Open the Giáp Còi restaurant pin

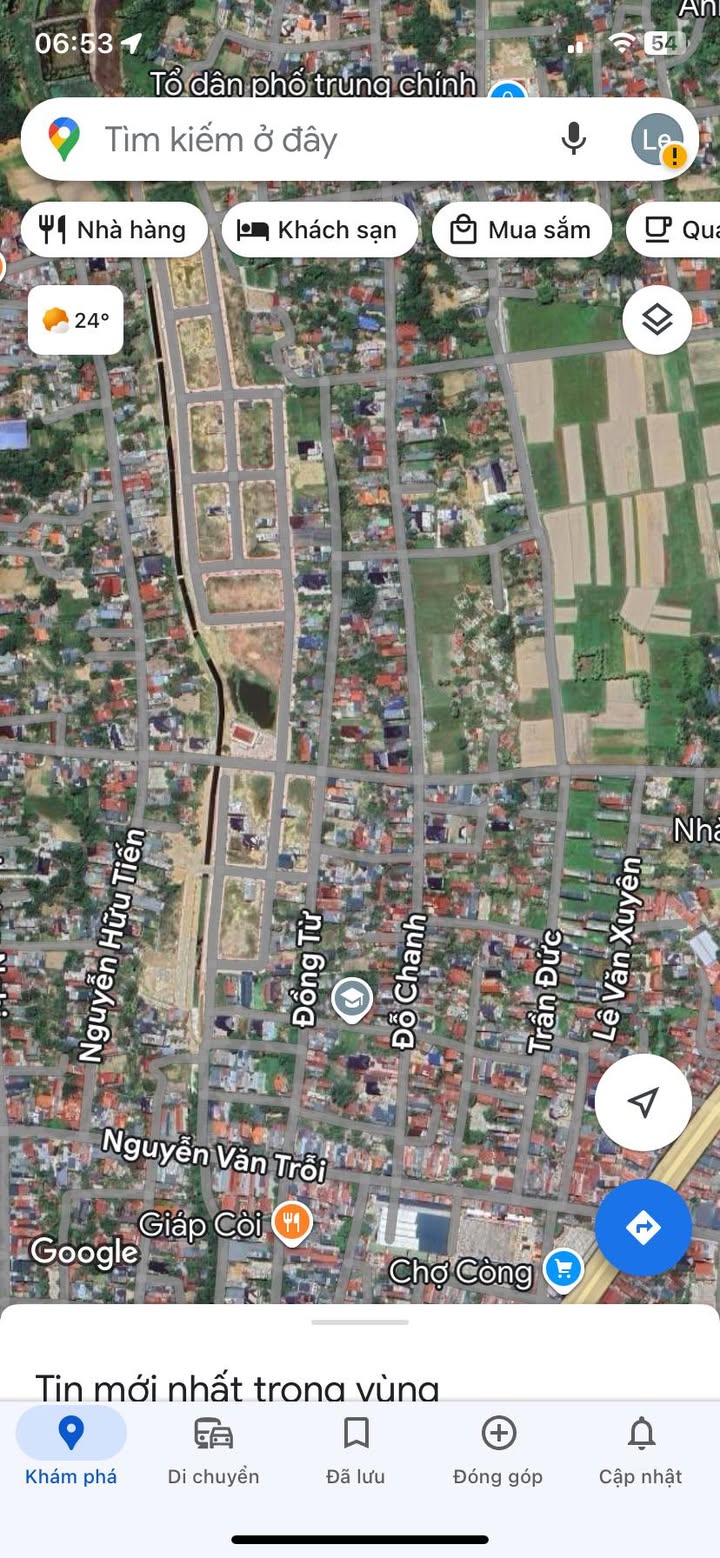(x=292, y=1222)
